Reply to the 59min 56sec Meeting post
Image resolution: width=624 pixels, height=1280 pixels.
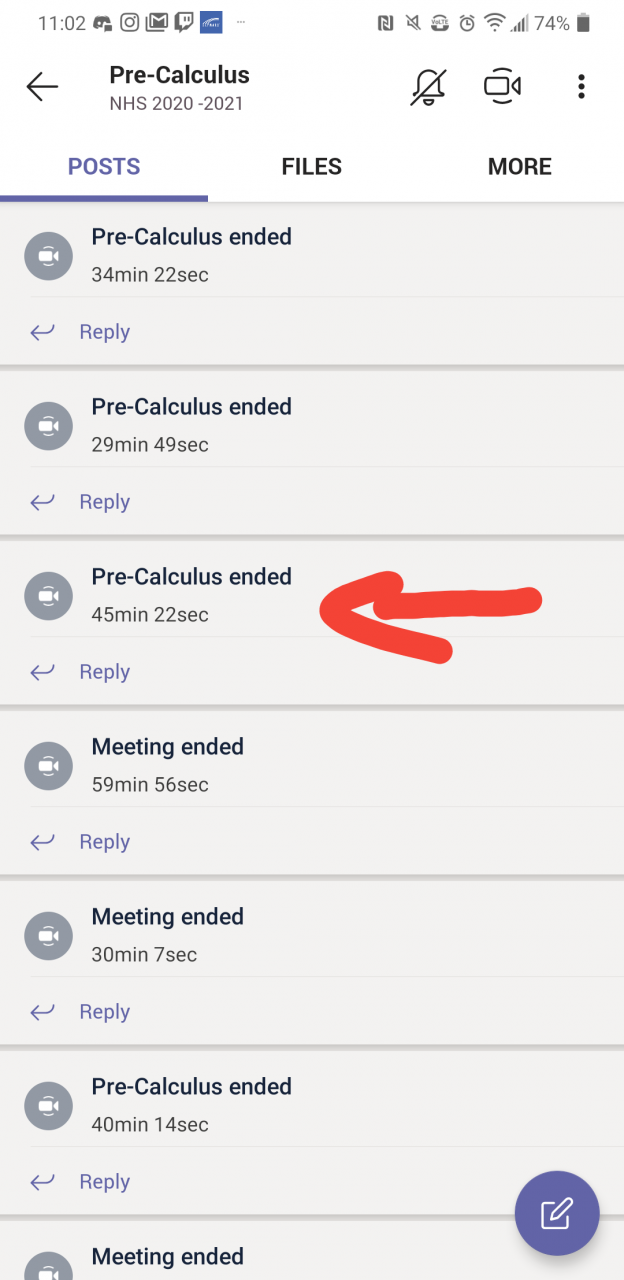(80, 842)
